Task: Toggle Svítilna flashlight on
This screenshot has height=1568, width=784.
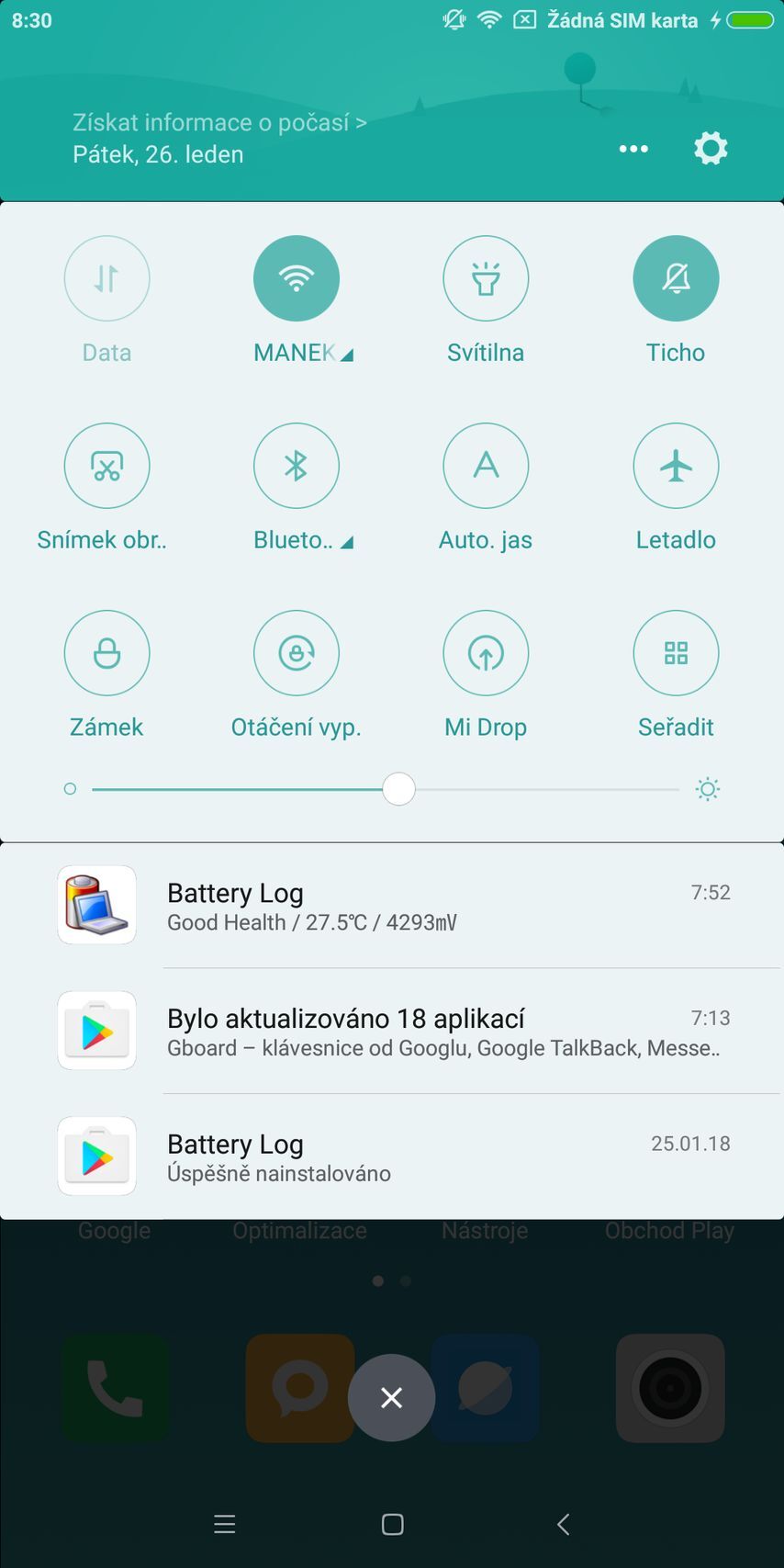Action: pyautogui.click(x=486, y=278)
